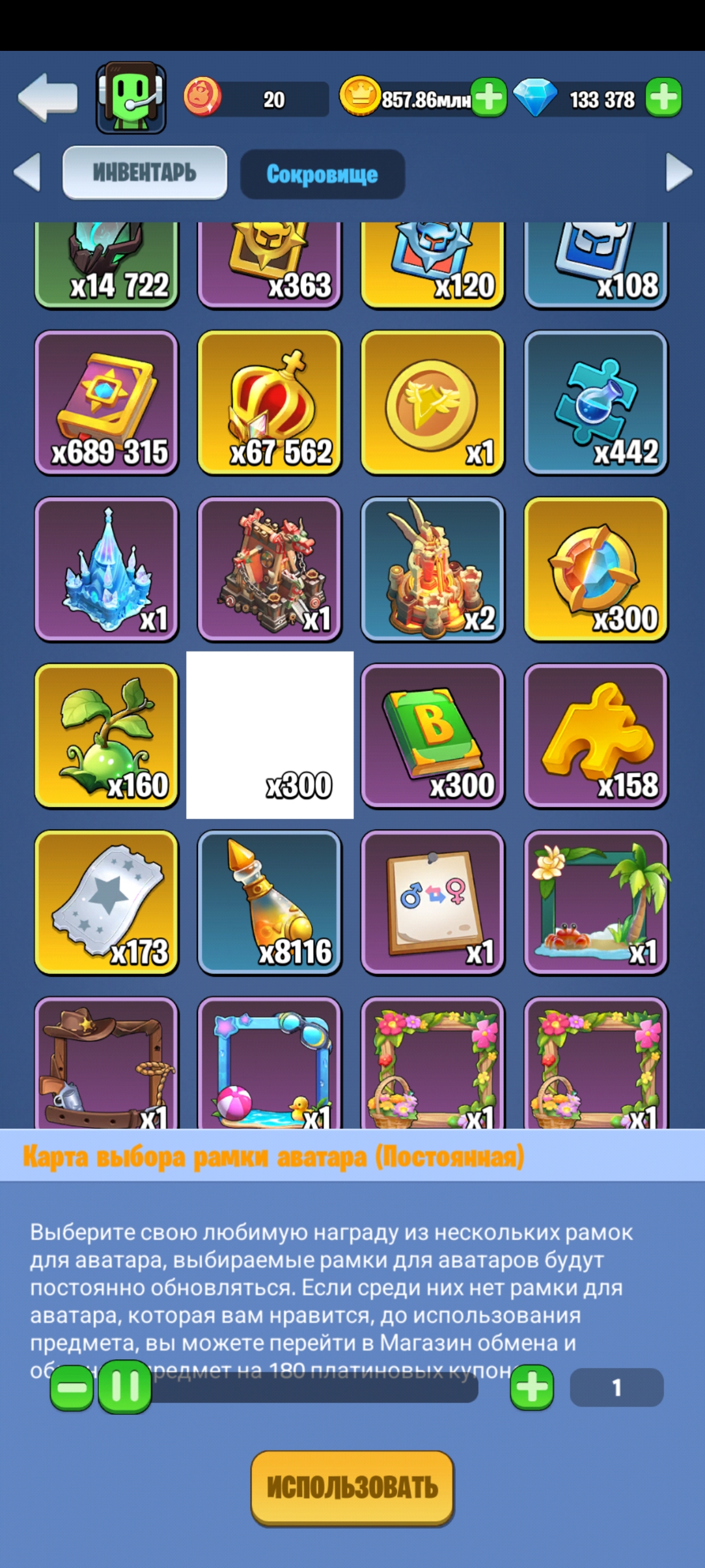Select the potion bottle x8116
705x1568 pixels.
click(269, 903)
